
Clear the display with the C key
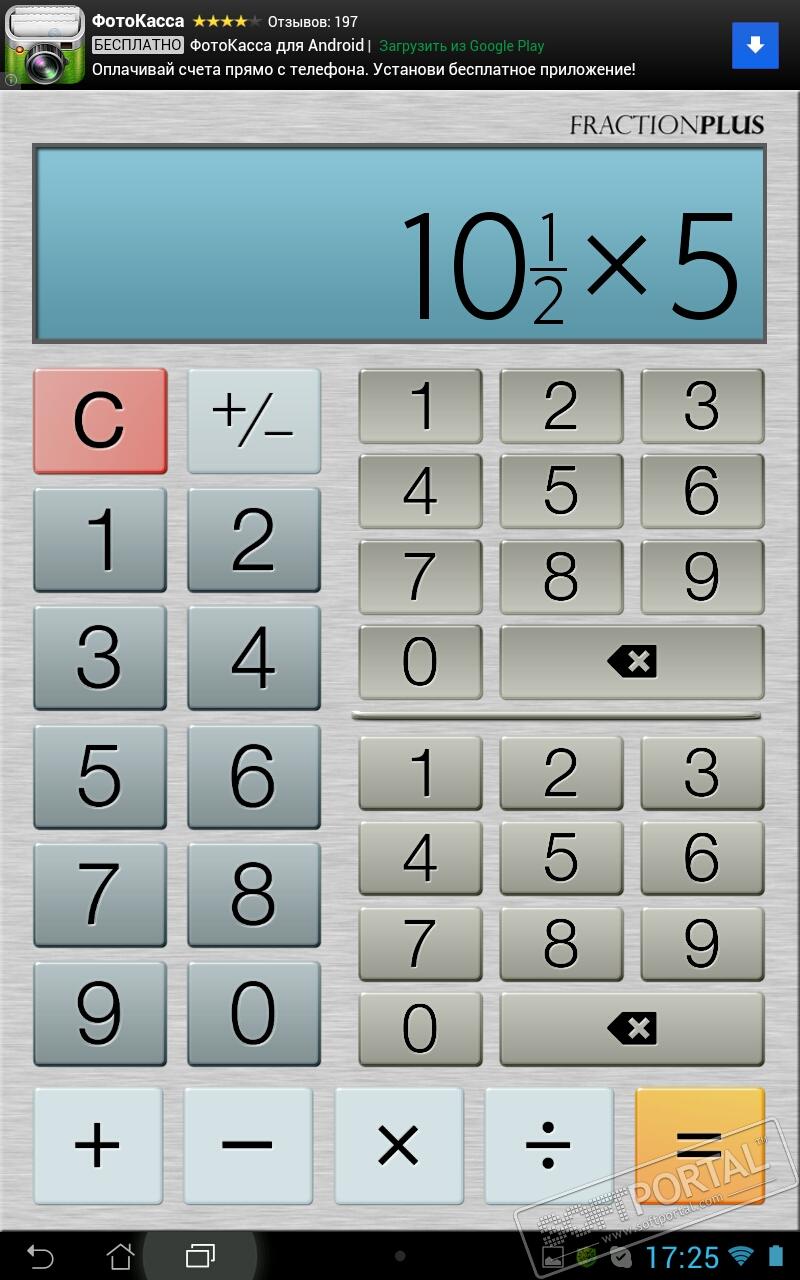tap(100, 420)
